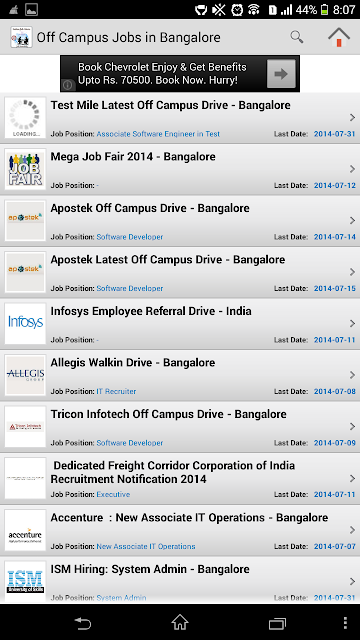The height and width of the screenshot is (640, 360).
Task: Go back using the system back button
Action: [82, 622]
